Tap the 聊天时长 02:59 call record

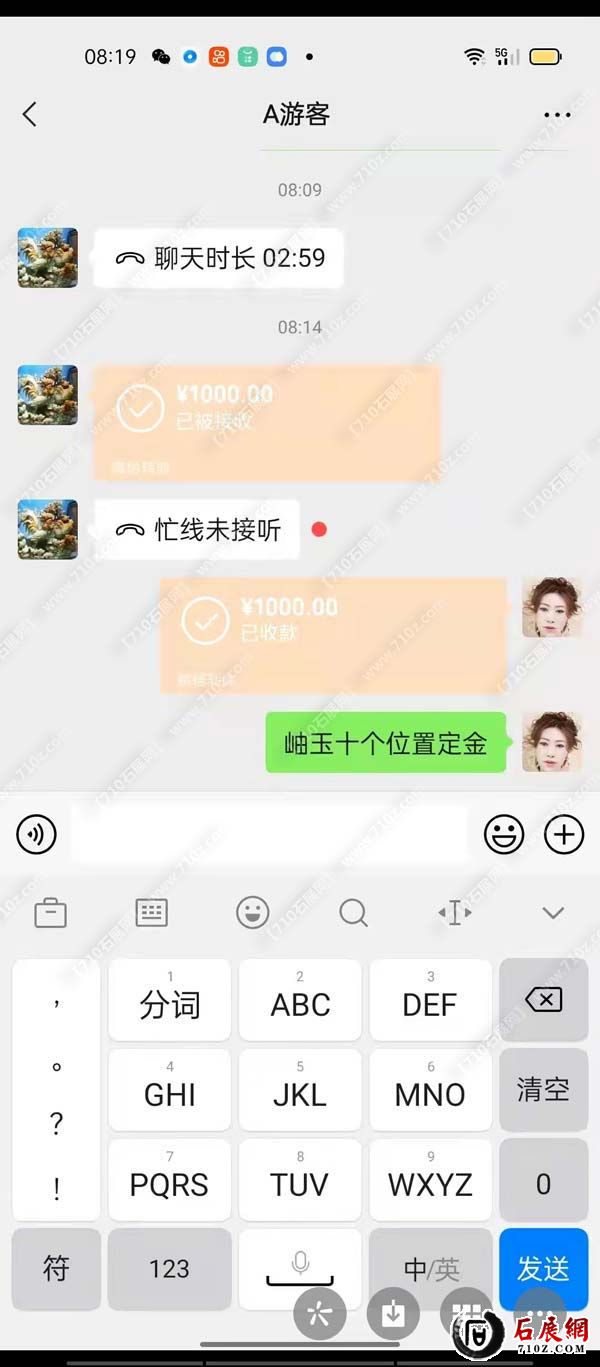(x=219, y=258)
